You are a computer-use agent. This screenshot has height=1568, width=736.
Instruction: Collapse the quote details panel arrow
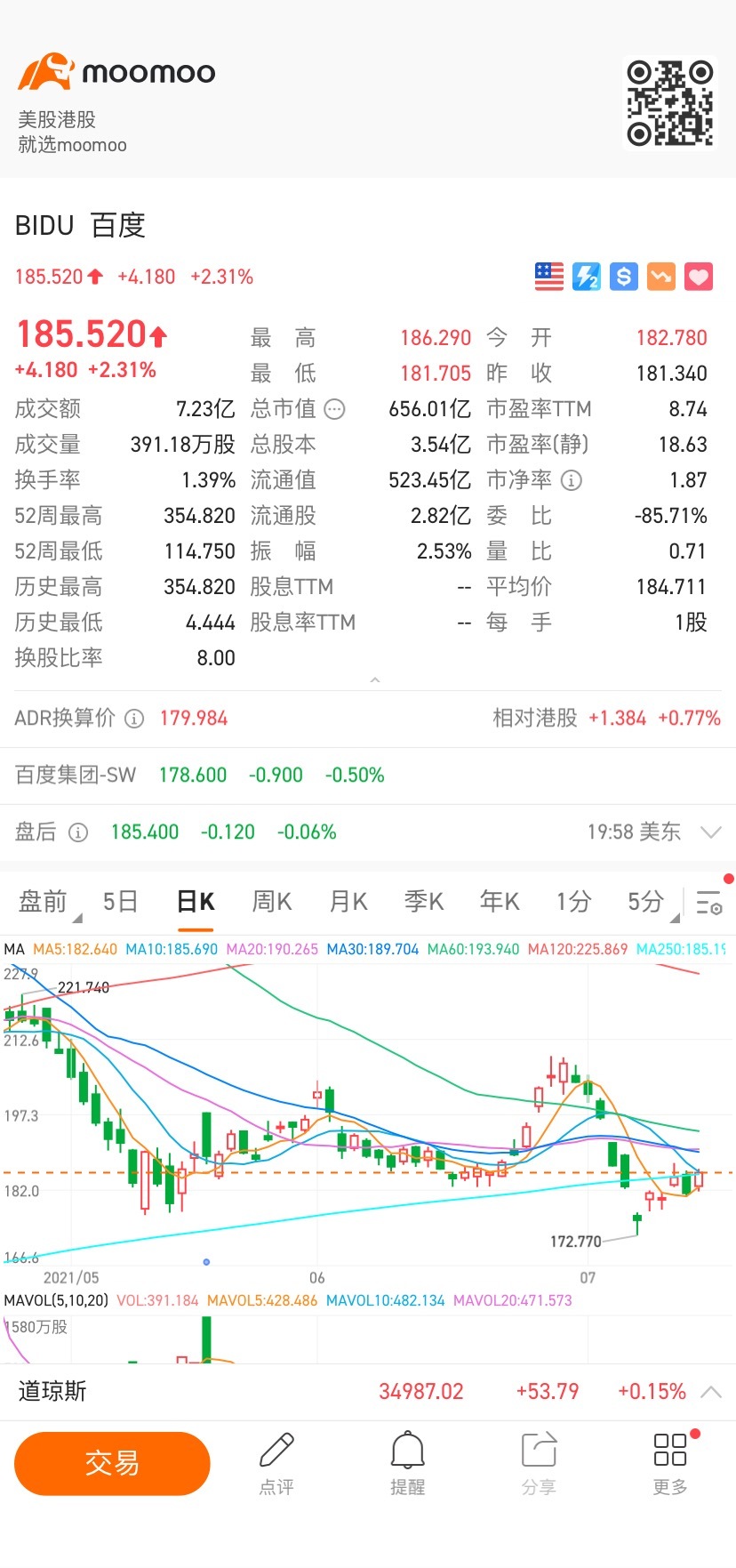coord(375,680)
